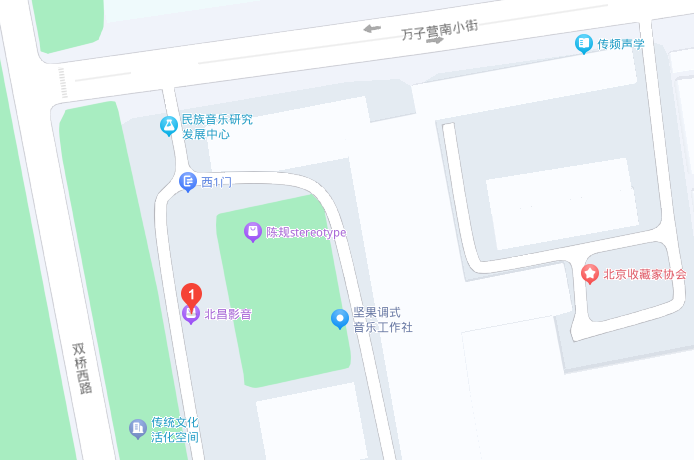This screenshot has height=460, width=694.
Task: Open the 传统文化活化空间 marker
Action: [138, 429]
